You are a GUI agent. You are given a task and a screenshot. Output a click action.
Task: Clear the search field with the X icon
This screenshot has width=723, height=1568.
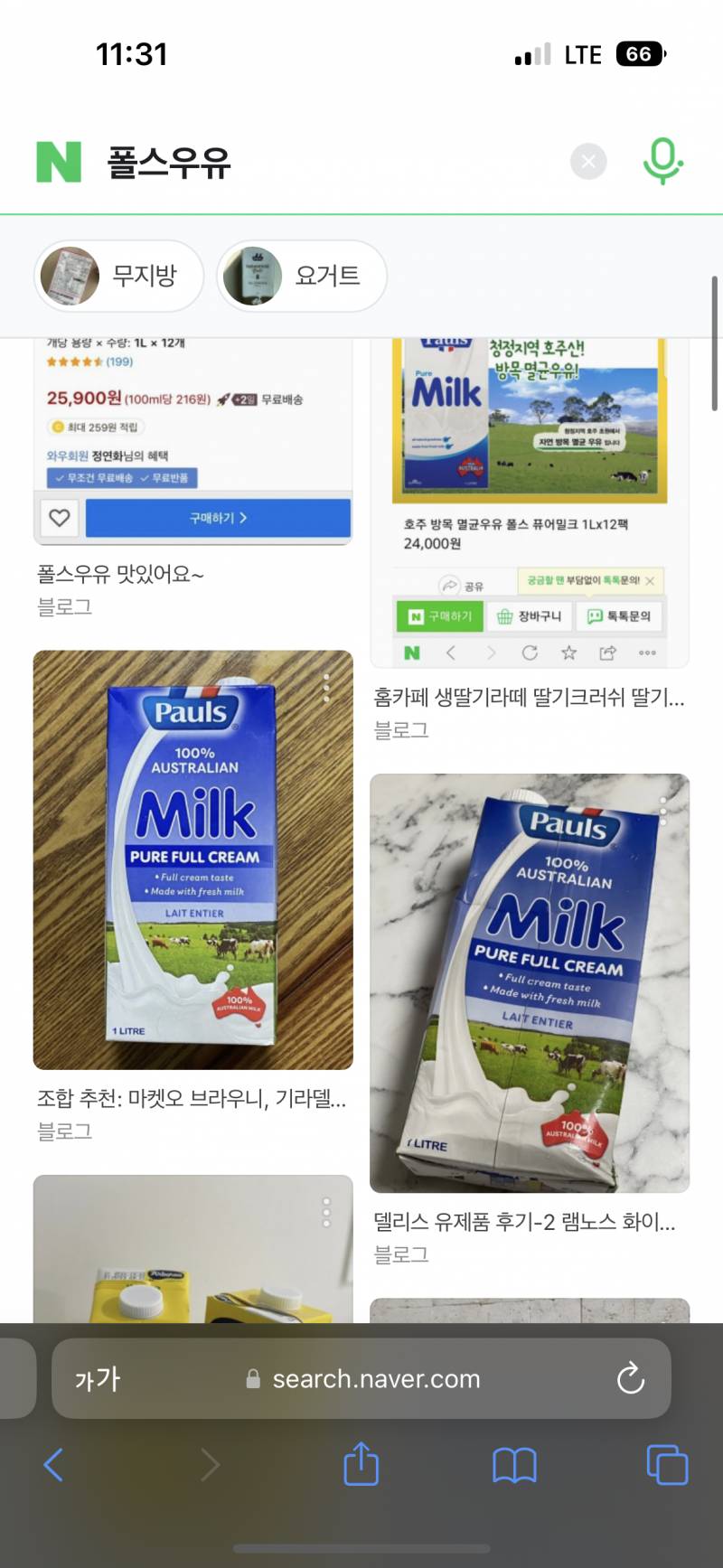tap(588, 162)
